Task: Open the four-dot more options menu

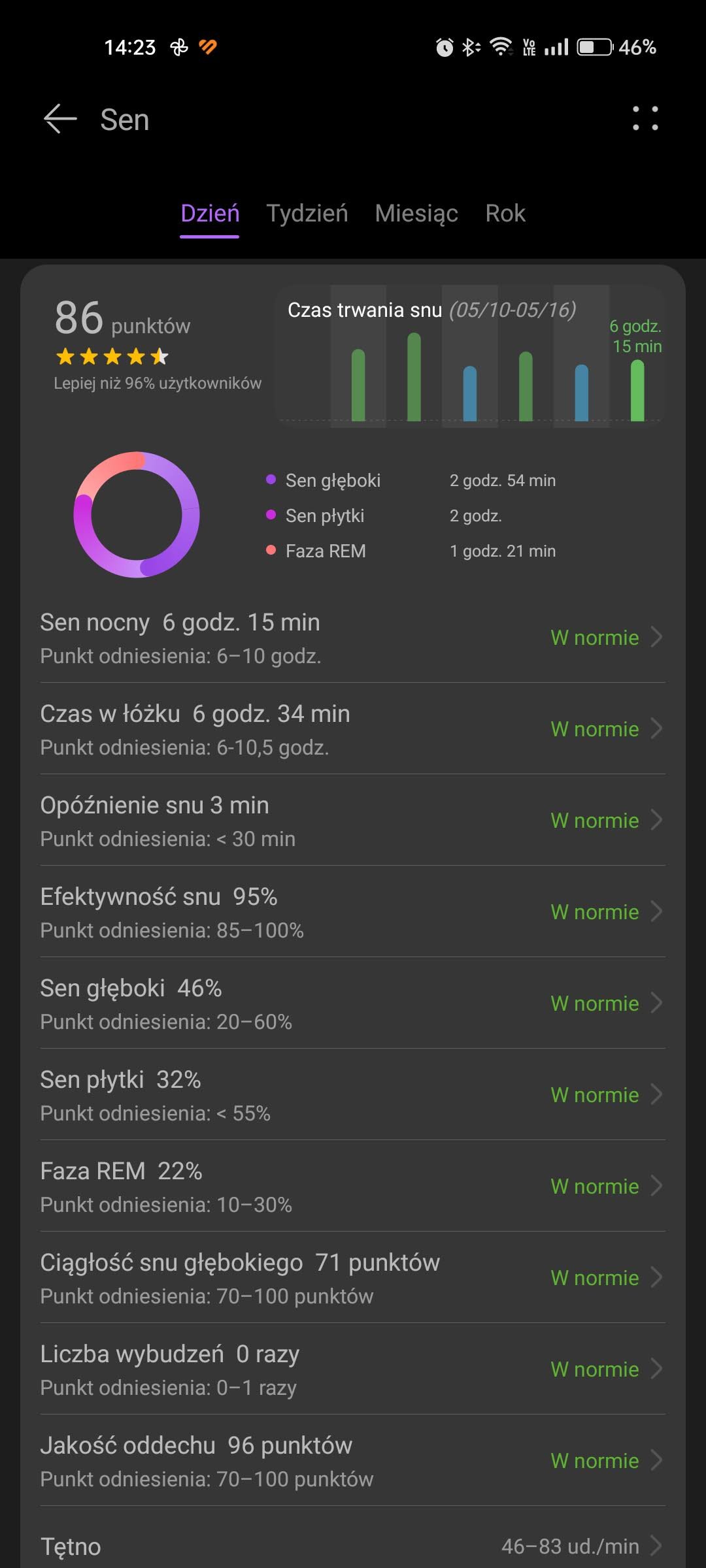Action: 645,119
